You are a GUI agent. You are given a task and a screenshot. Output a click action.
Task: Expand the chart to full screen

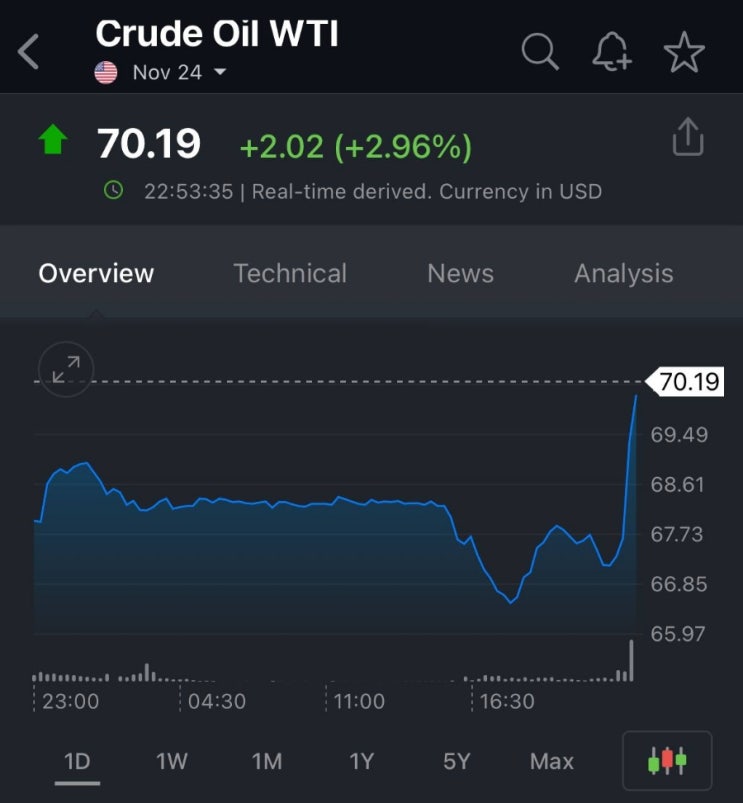(x=65, y=370)
